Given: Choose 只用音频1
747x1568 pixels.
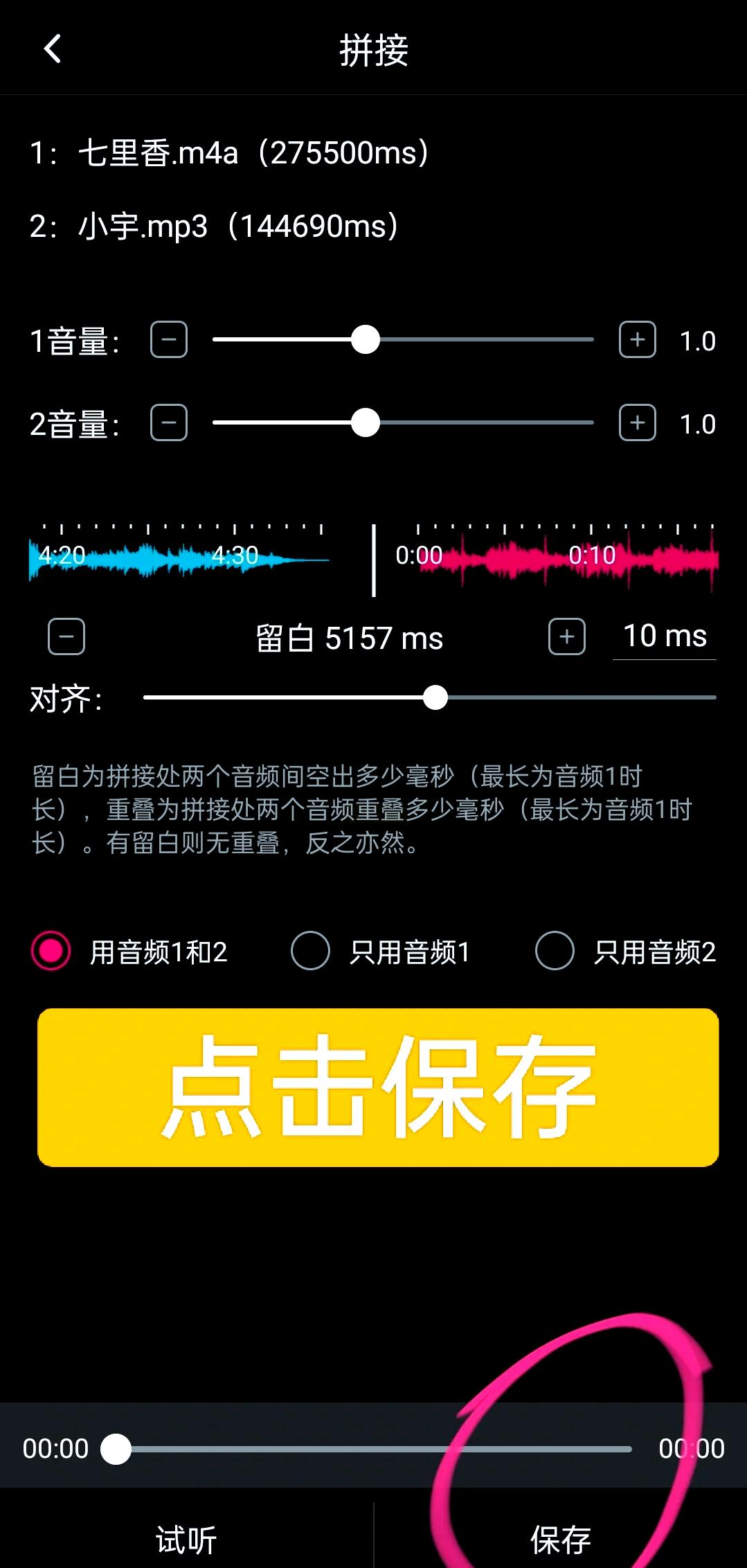Looking at the screenshot, I should [310, 951].
